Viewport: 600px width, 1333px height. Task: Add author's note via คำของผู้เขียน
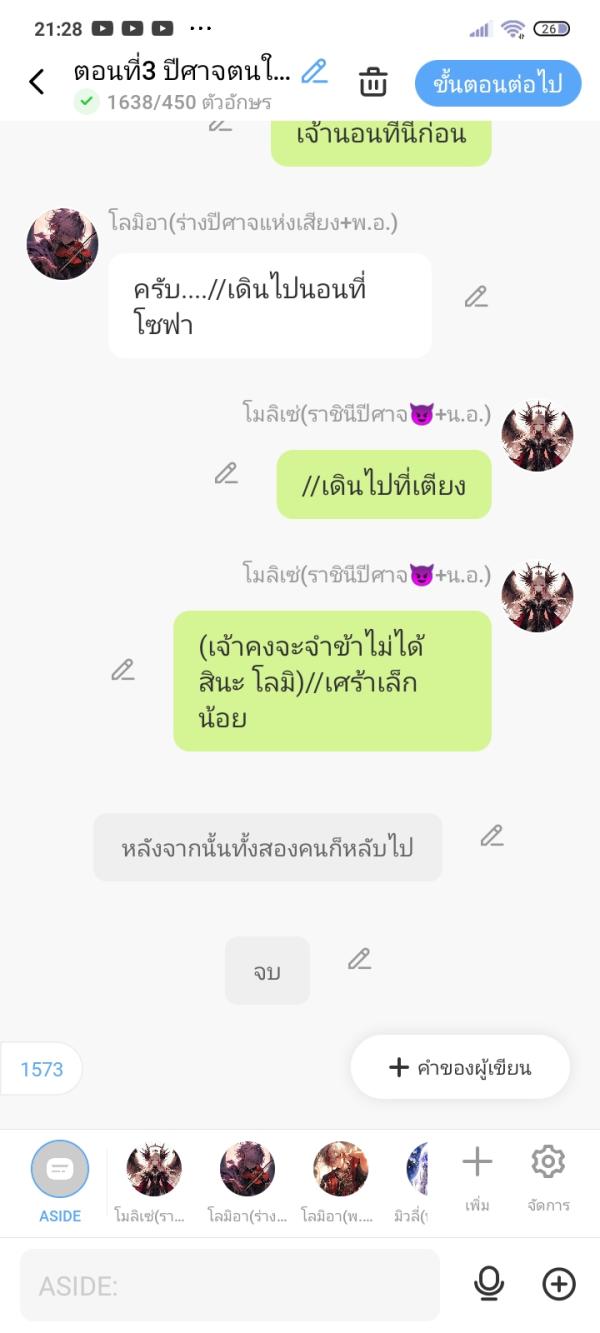tap(460, 1067)
